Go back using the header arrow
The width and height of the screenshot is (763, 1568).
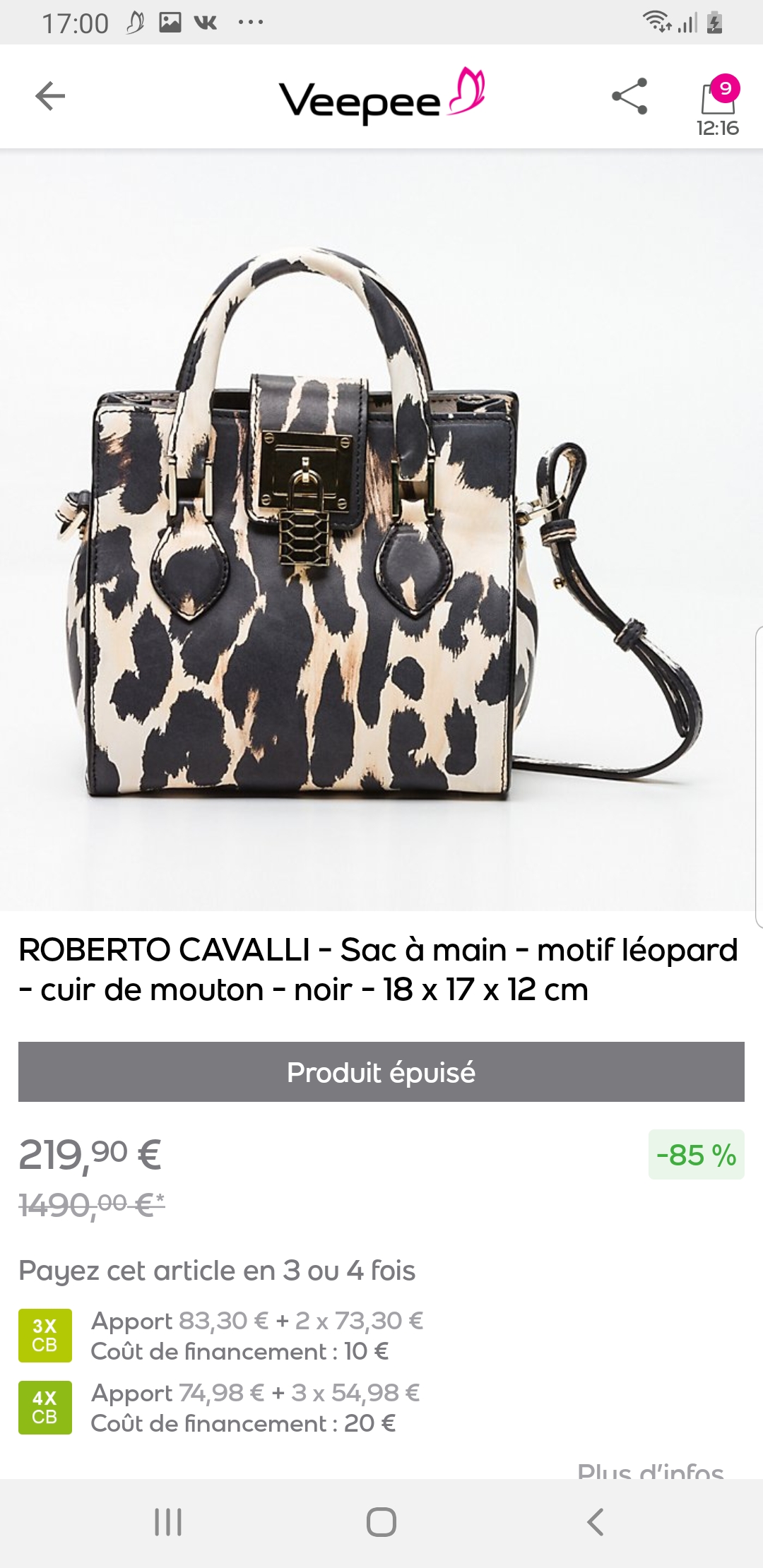[50, 96]
